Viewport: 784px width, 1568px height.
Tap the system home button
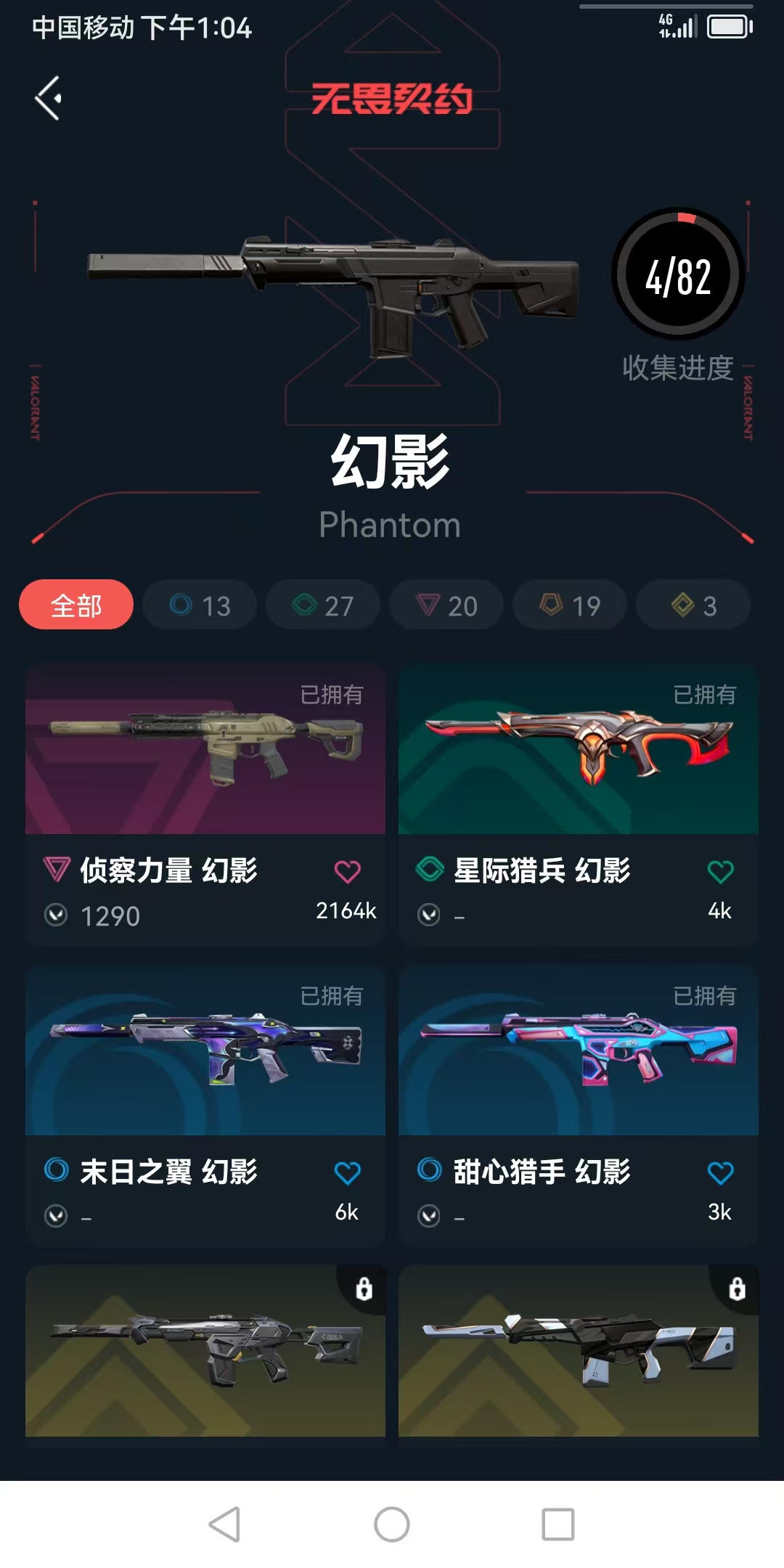click(x=392, y=1524)
